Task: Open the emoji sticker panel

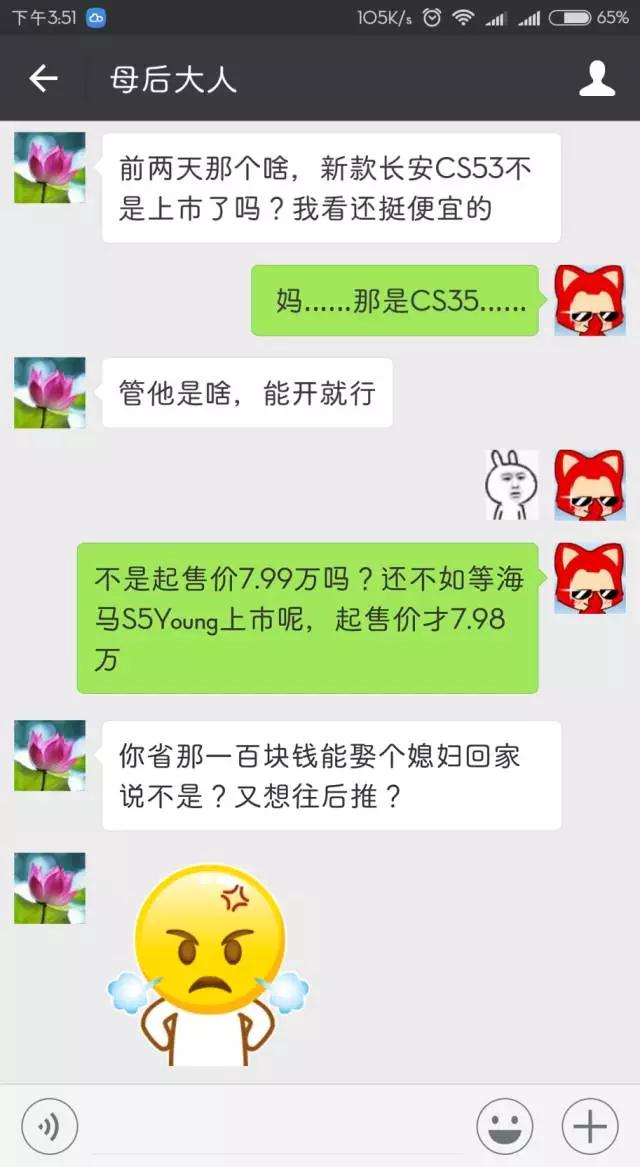Action: pos(504,1126)
